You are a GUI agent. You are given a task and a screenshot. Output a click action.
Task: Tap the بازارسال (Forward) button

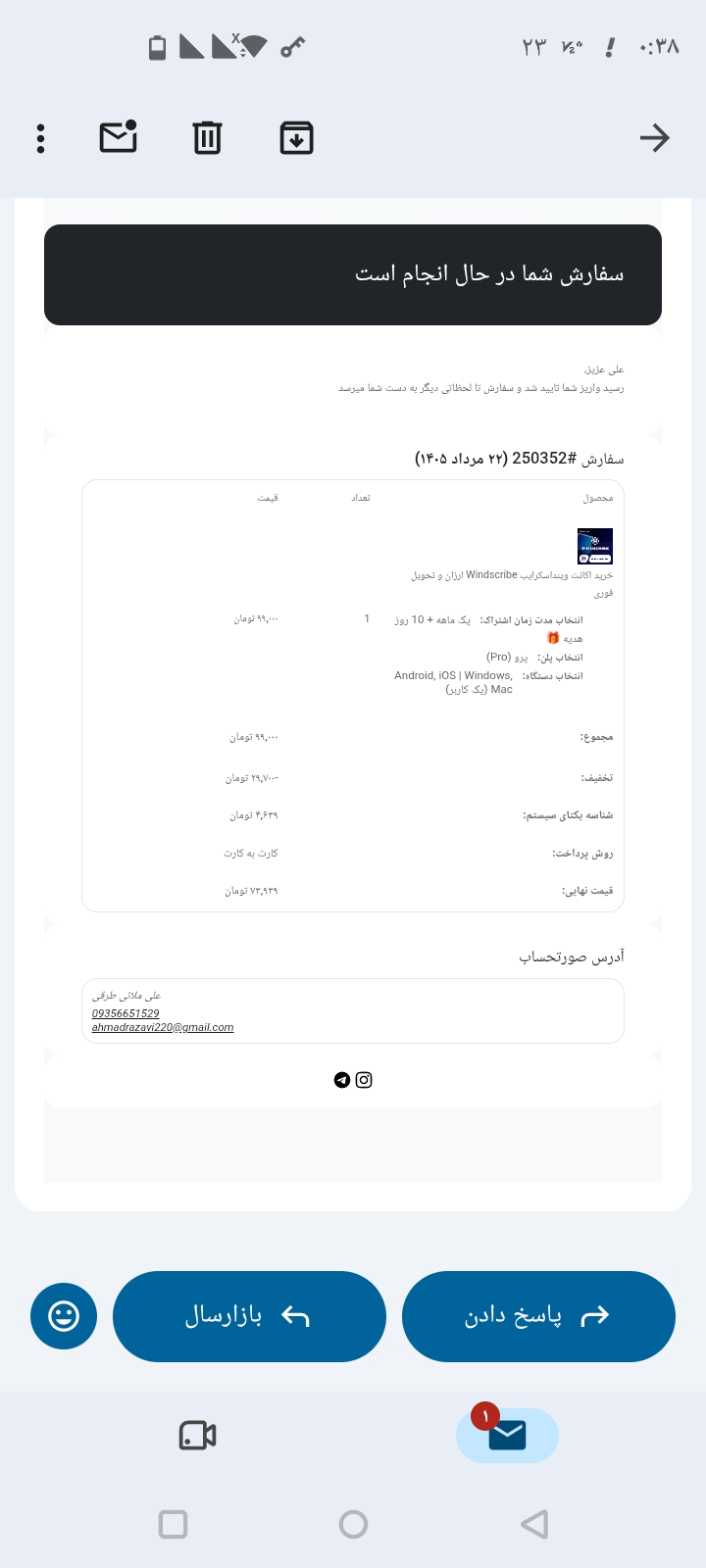click(249, 1316)
